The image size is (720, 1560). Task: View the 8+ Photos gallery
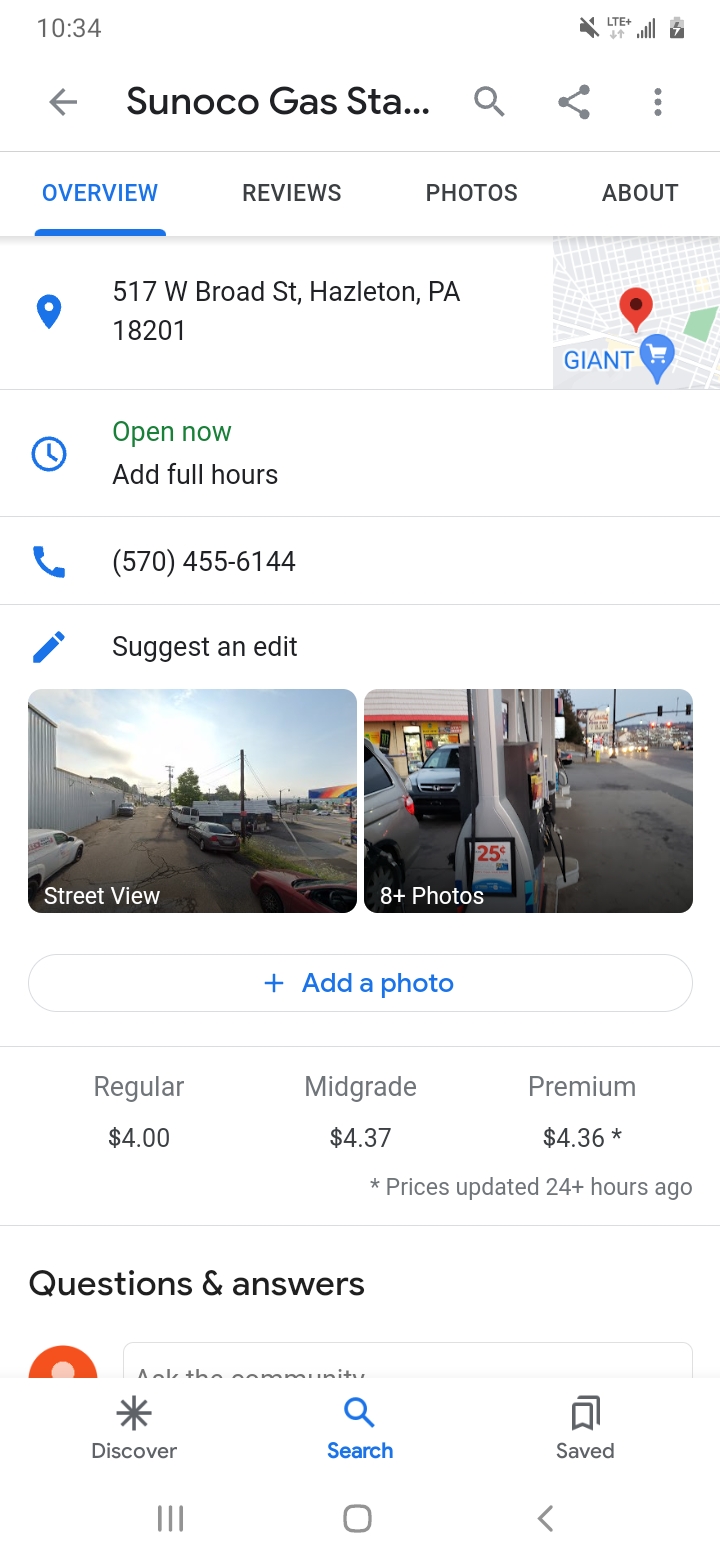(x=528, y=801)
